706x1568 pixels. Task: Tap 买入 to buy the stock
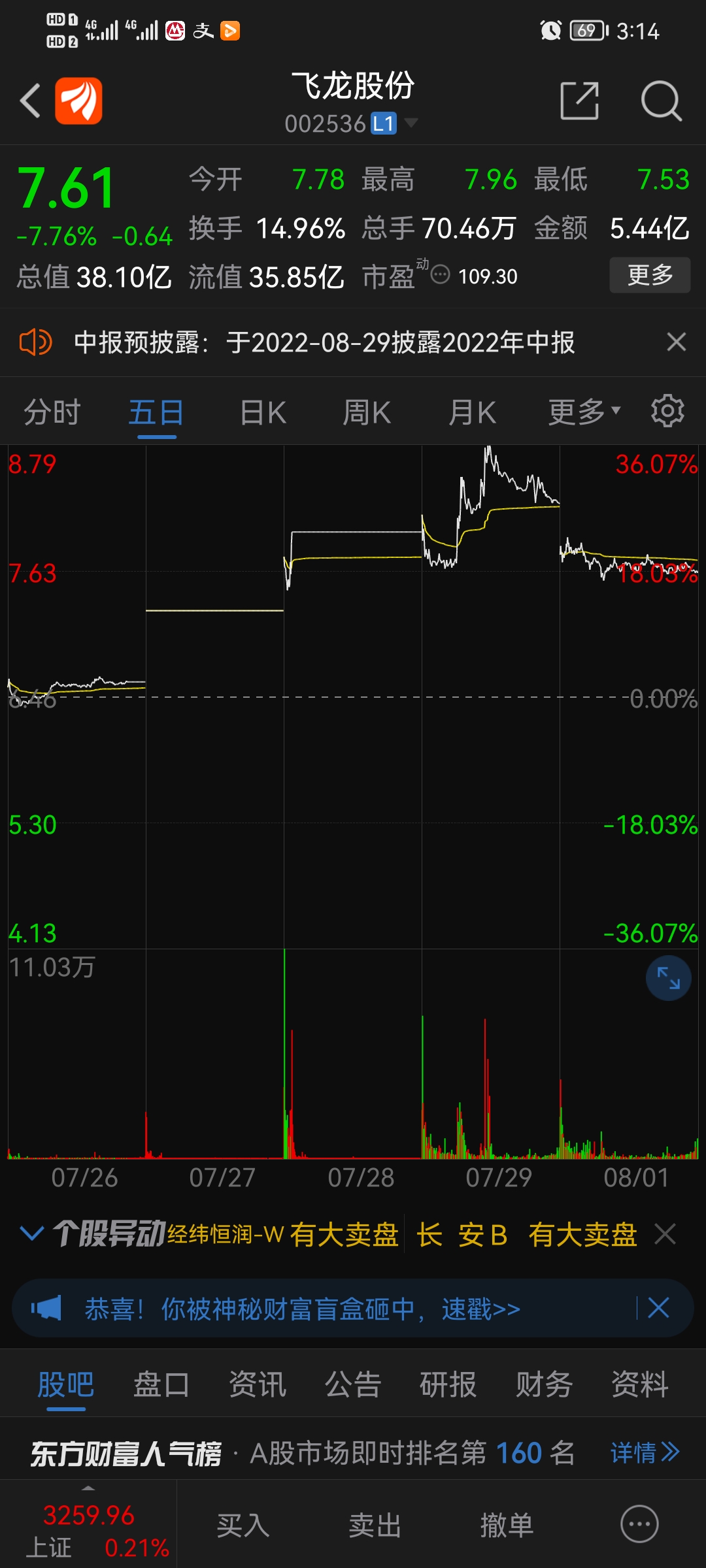tap(243, 1526)
